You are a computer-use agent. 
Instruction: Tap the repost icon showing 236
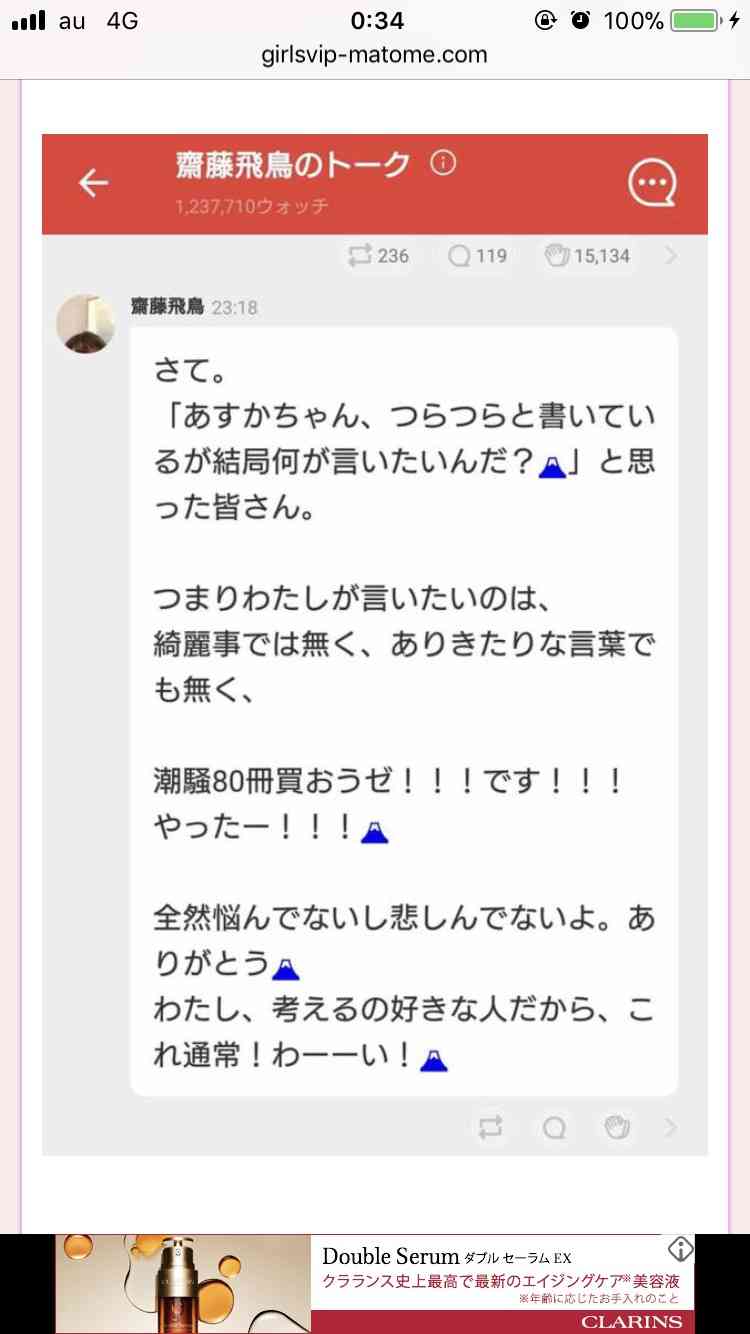(378, 256)
